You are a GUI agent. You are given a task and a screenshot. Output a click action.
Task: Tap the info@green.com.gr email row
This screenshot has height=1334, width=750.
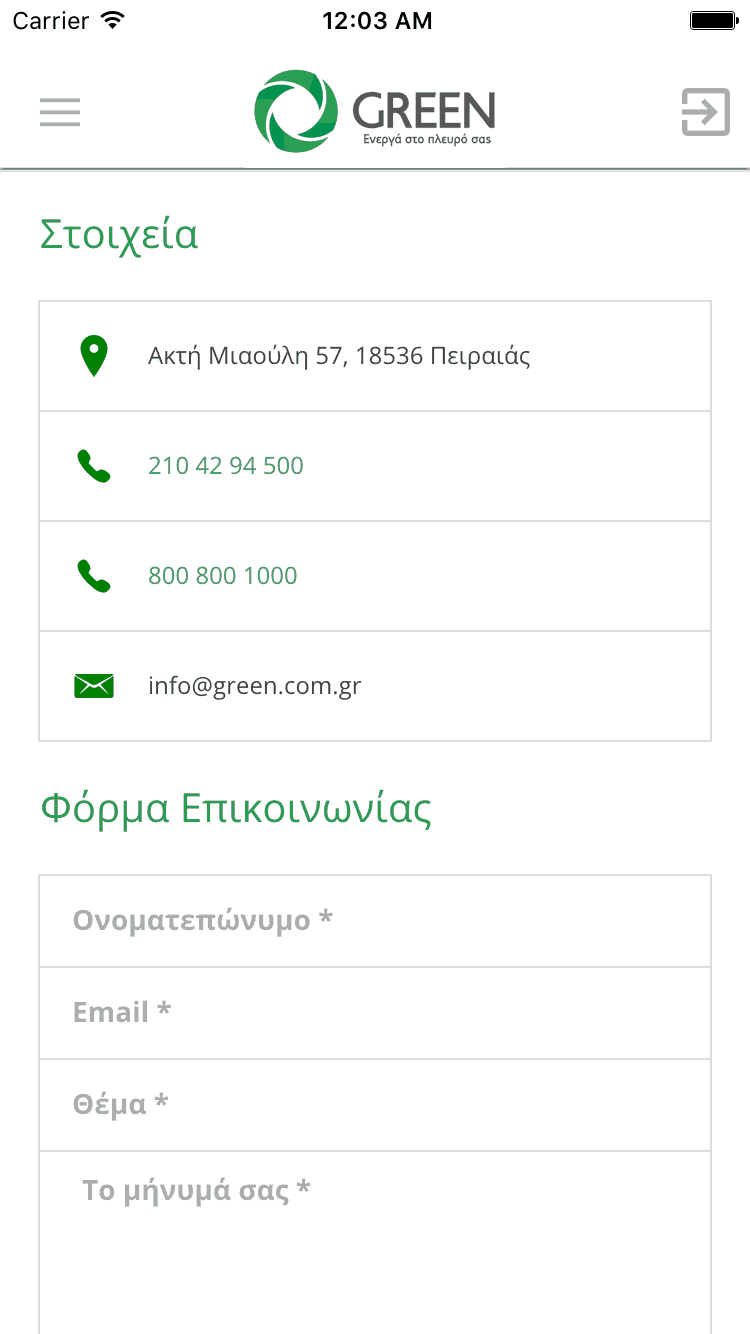[x=375, y=686]
